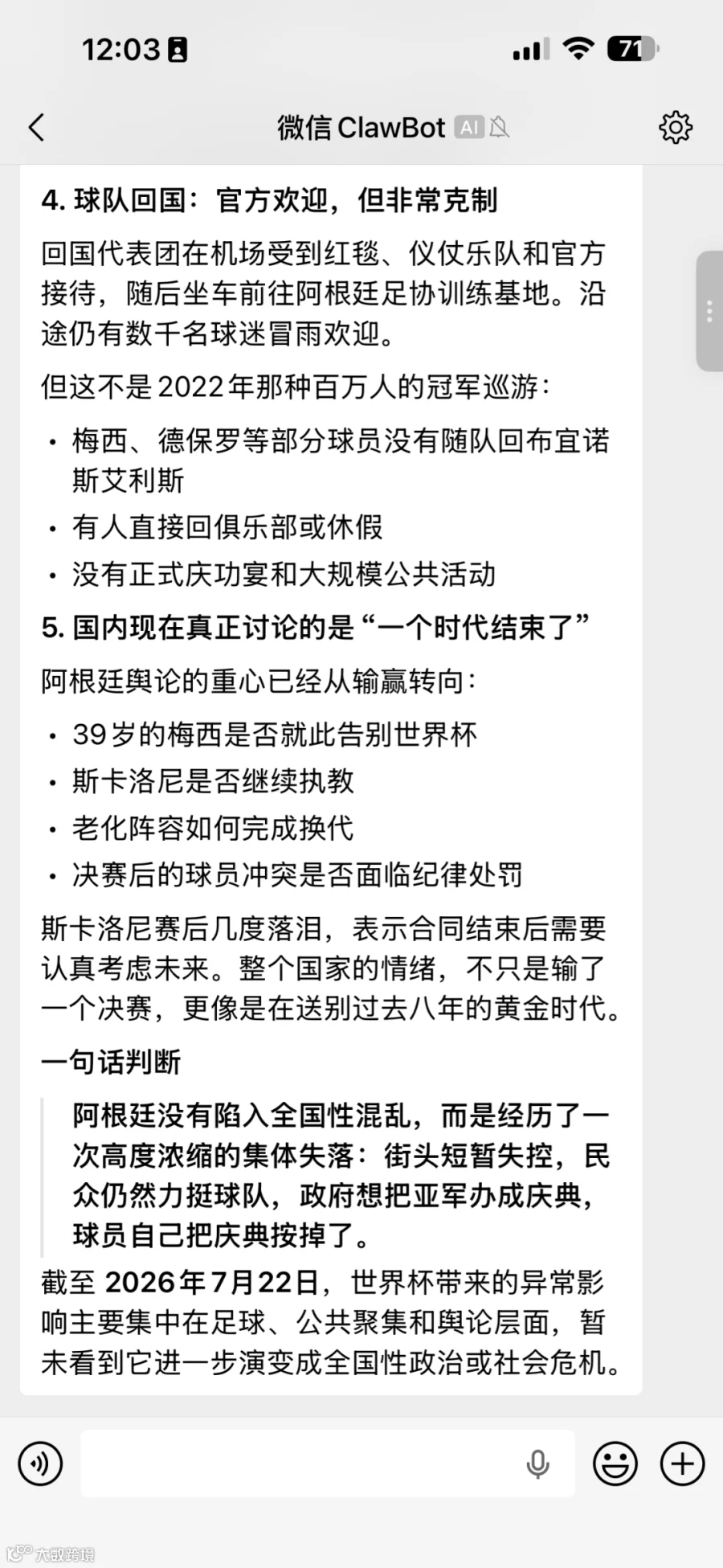Start dictation with the microphone icon
723x1568 pixels.
point(537,1464)
